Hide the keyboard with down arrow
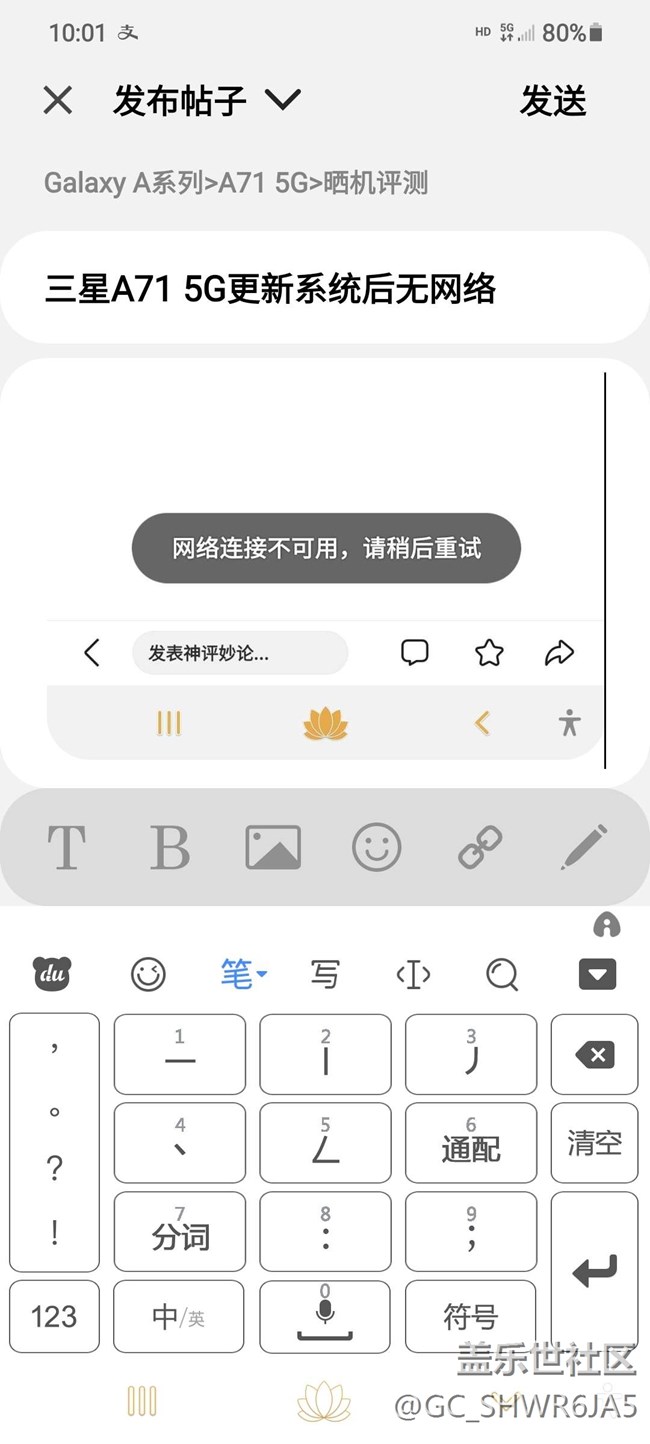650x1444 pixels. coord(597,974)
